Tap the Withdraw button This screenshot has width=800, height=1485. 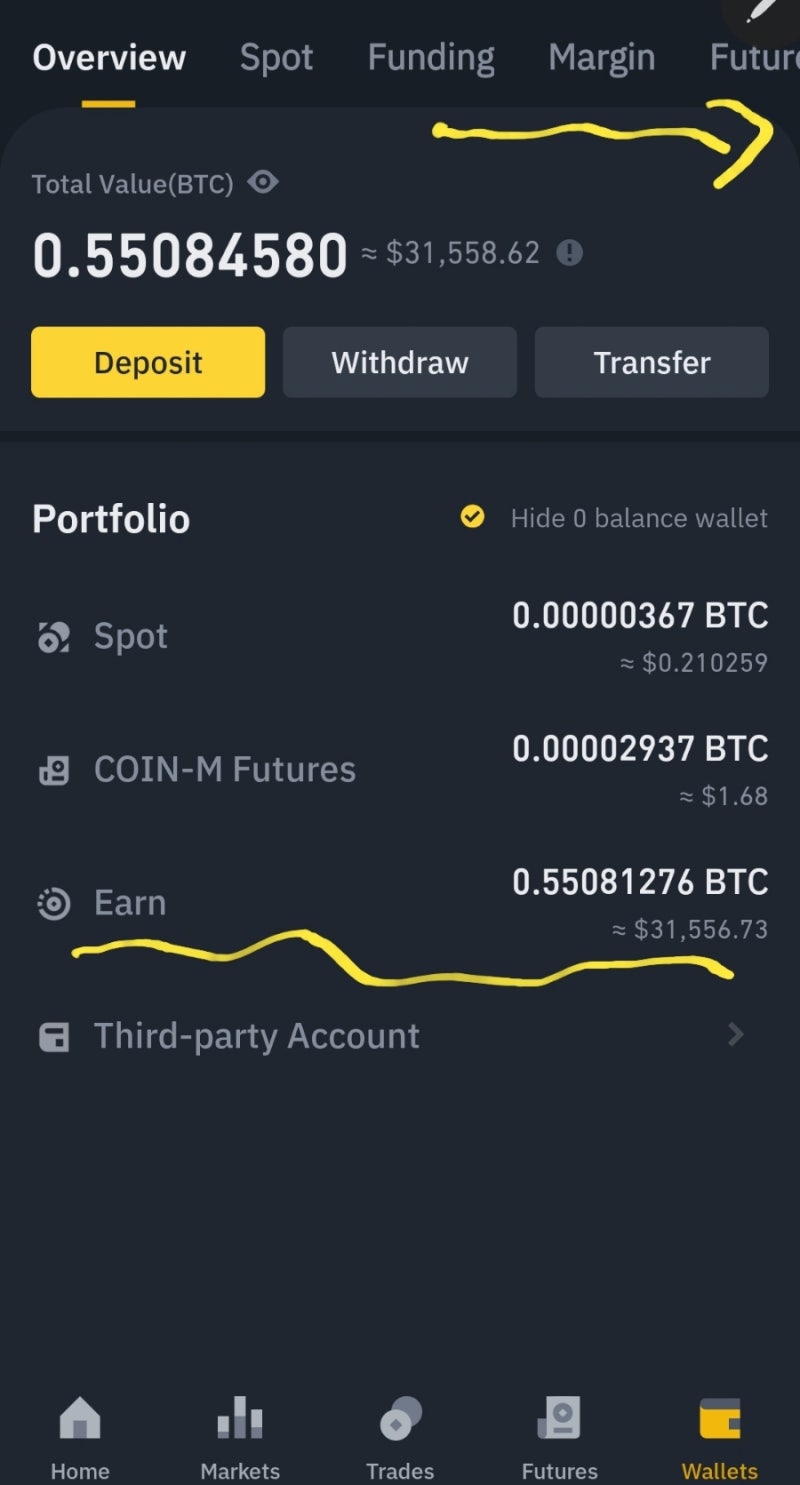(x=400, y=362)
